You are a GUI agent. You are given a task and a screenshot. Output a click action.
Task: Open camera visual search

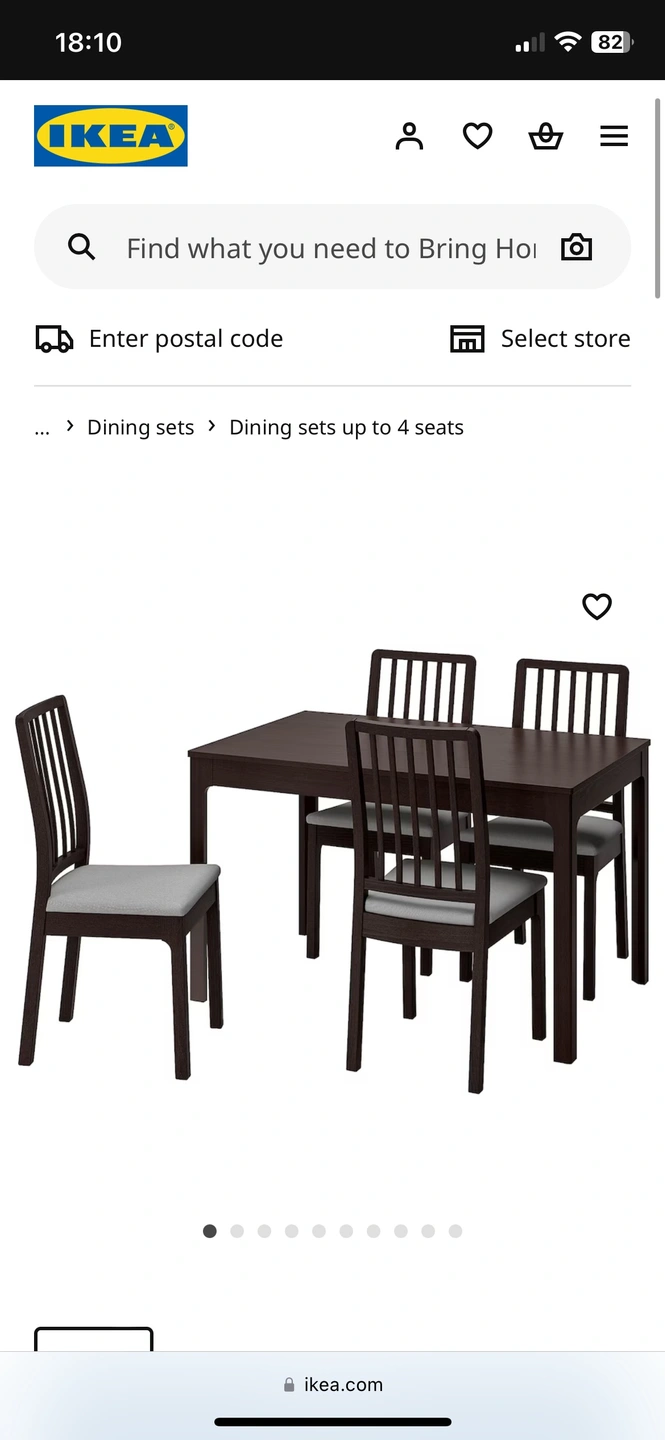tap(576, 248)
